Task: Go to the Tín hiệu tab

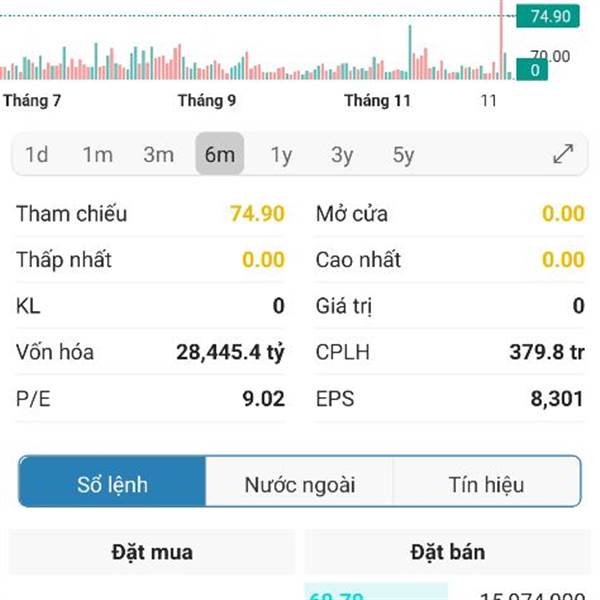Action: click(486, 485)
